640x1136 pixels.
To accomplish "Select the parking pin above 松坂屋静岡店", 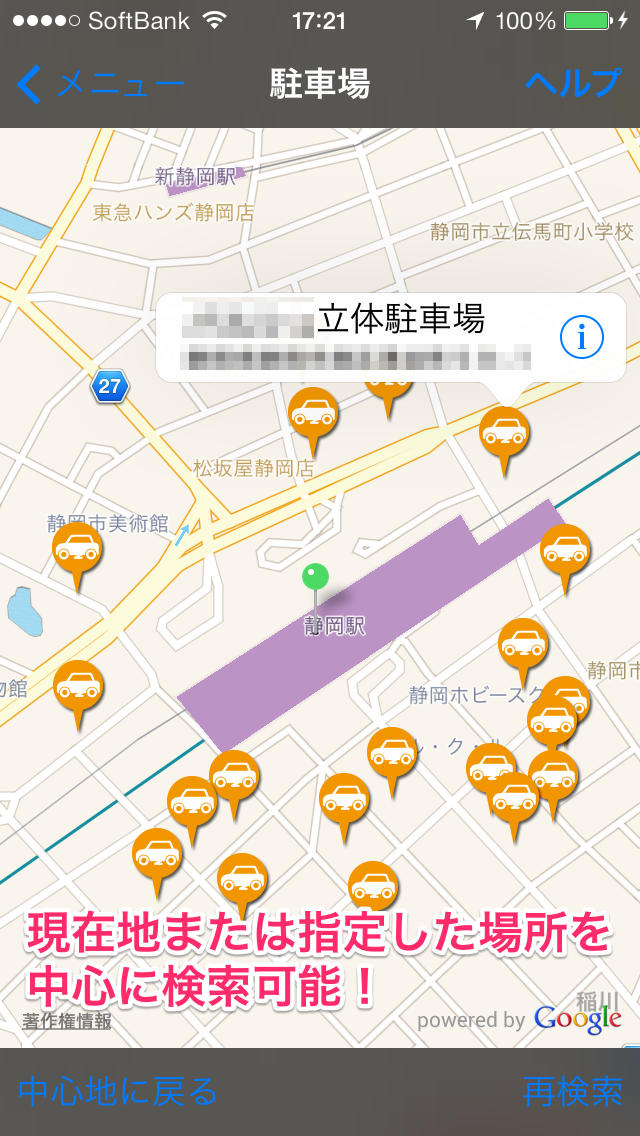I will pos(313,414).
